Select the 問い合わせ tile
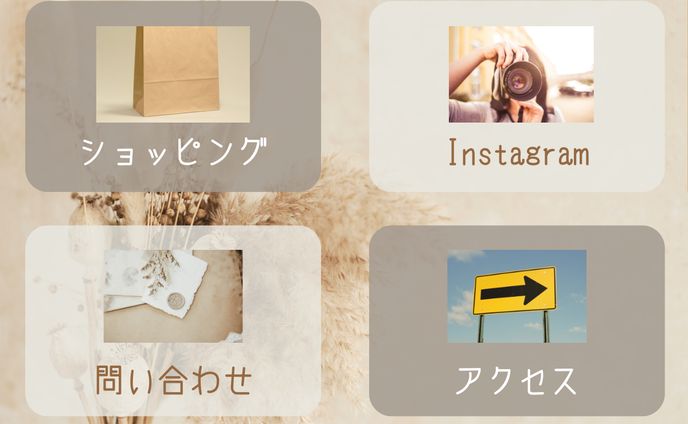 coord(173,320)
